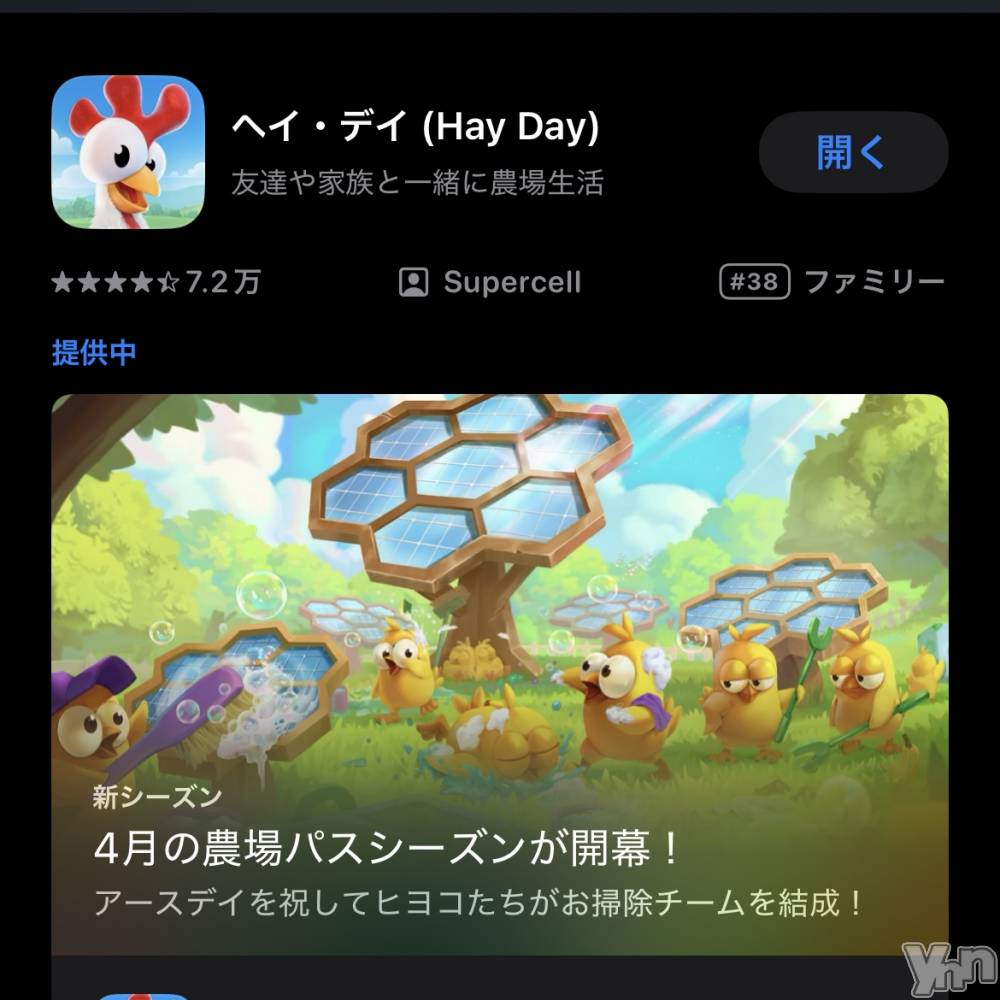
Task: Show the 7.2万 star ratings
Action: pos(156,282)
